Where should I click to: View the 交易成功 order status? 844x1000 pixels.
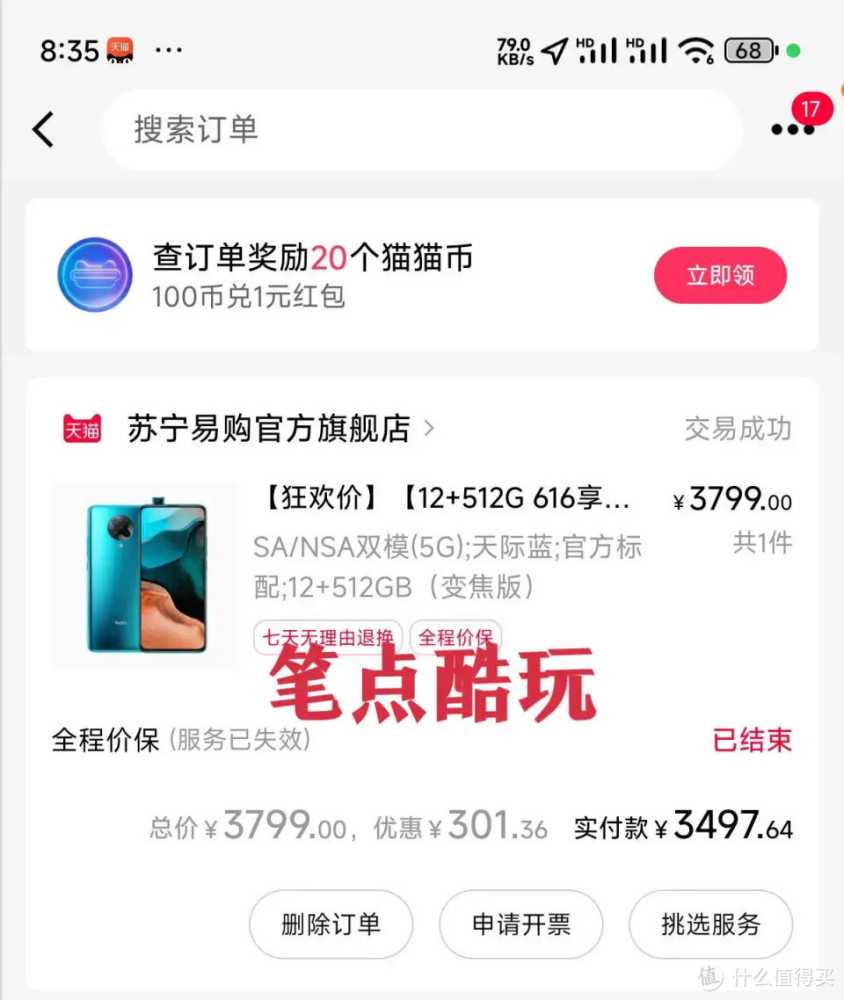tap(738, 428)
